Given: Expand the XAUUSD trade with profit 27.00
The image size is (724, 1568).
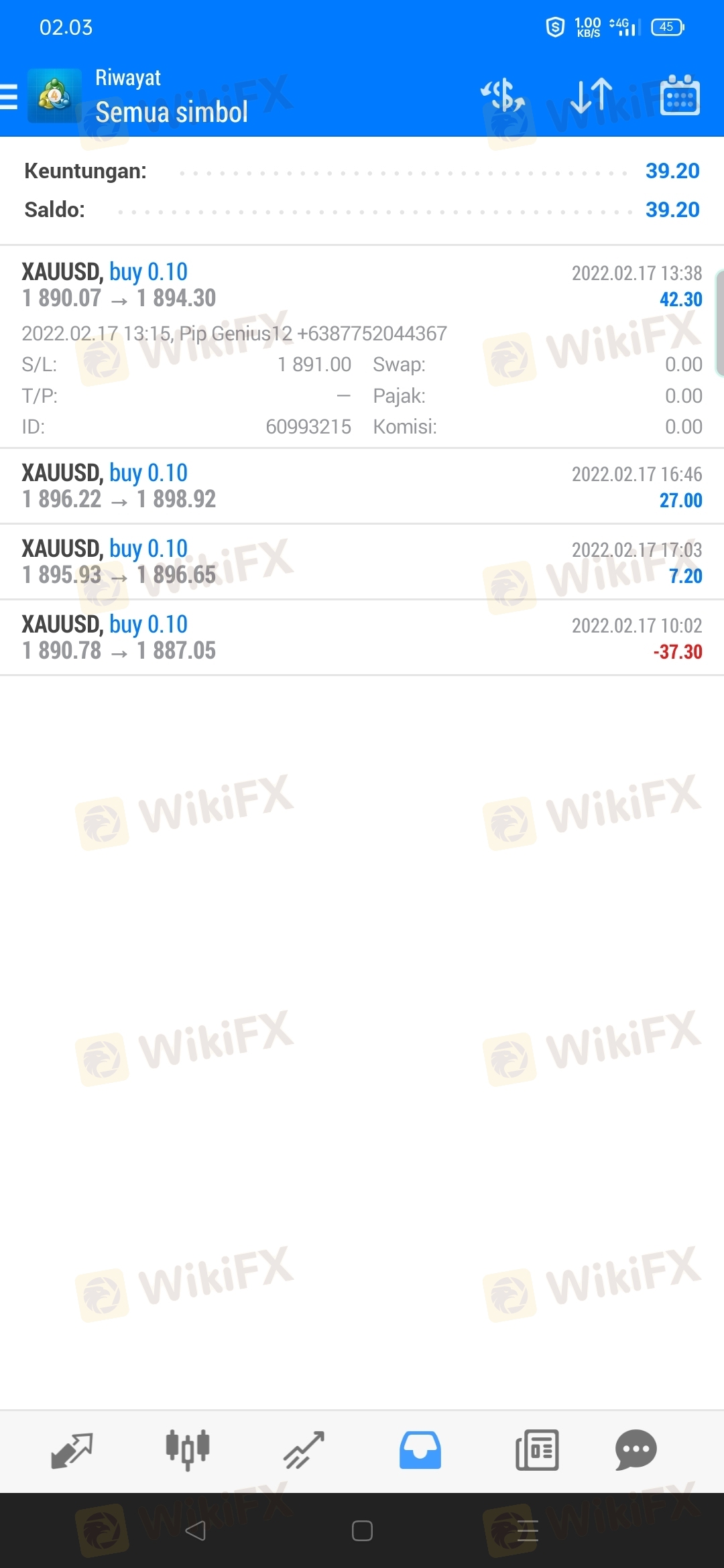Looking at the screenshot, I should point(362,486).
